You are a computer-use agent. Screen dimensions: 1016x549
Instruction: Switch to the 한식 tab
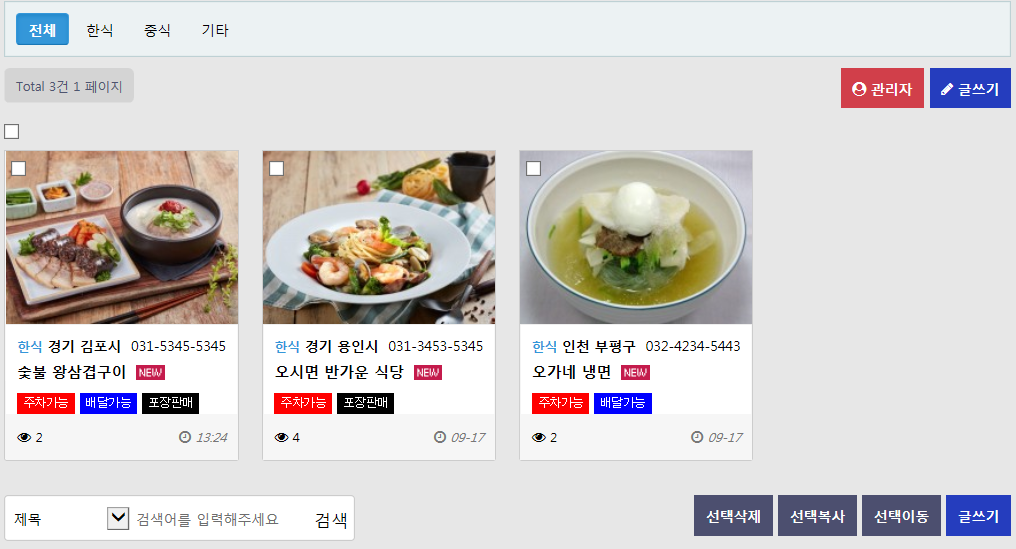(100, 30)
